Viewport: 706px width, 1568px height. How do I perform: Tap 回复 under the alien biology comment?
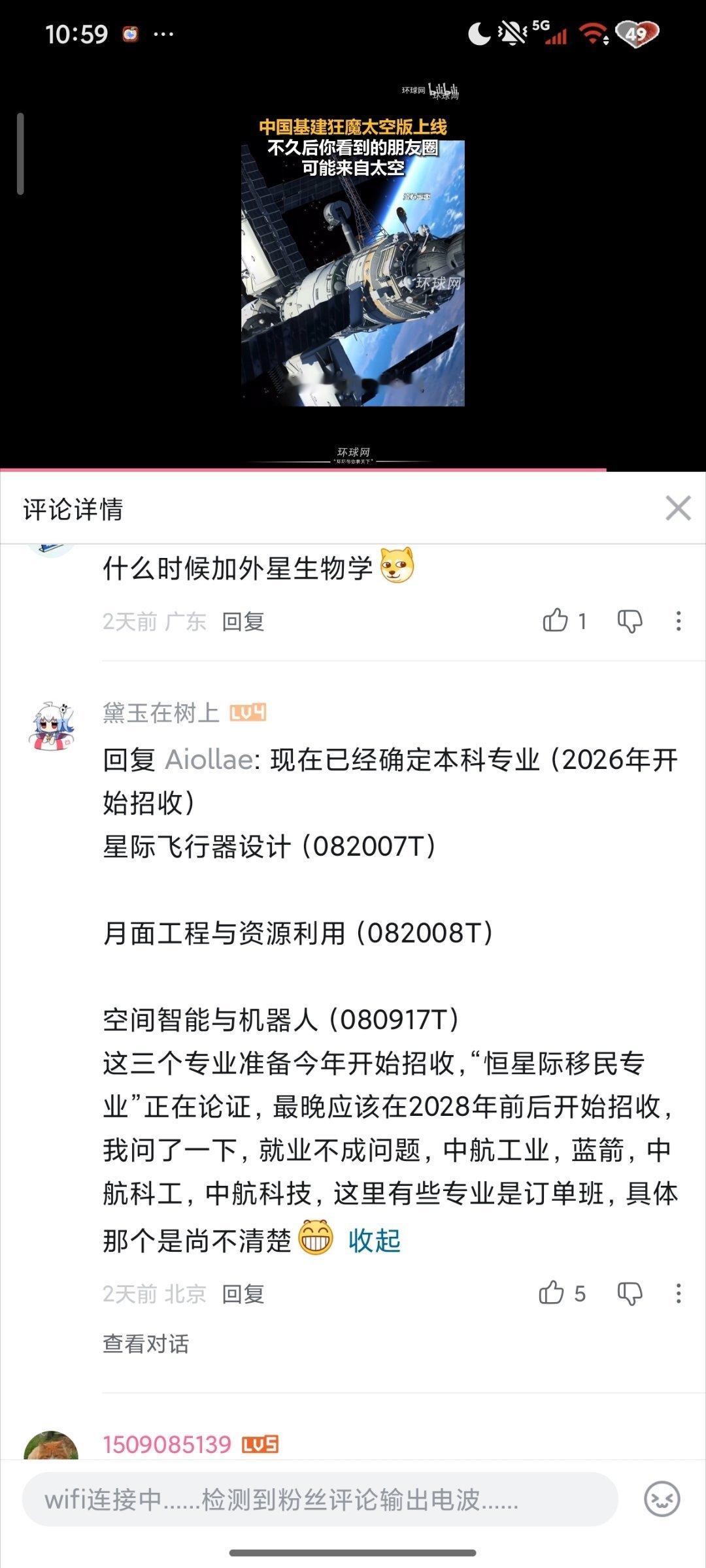[x=242, y=623]
